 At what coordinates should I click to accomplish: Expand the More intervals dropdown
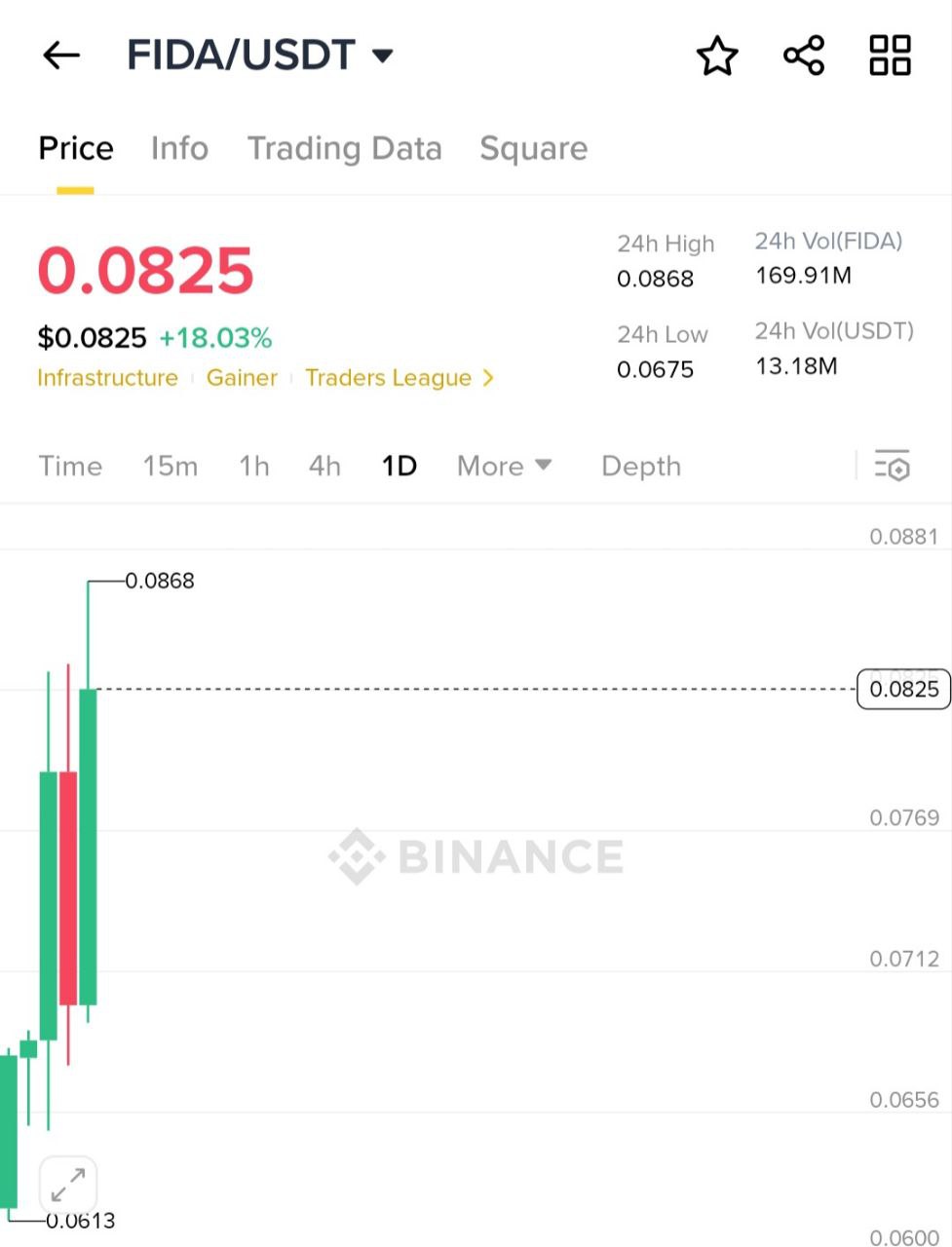[x=504, y=466]
